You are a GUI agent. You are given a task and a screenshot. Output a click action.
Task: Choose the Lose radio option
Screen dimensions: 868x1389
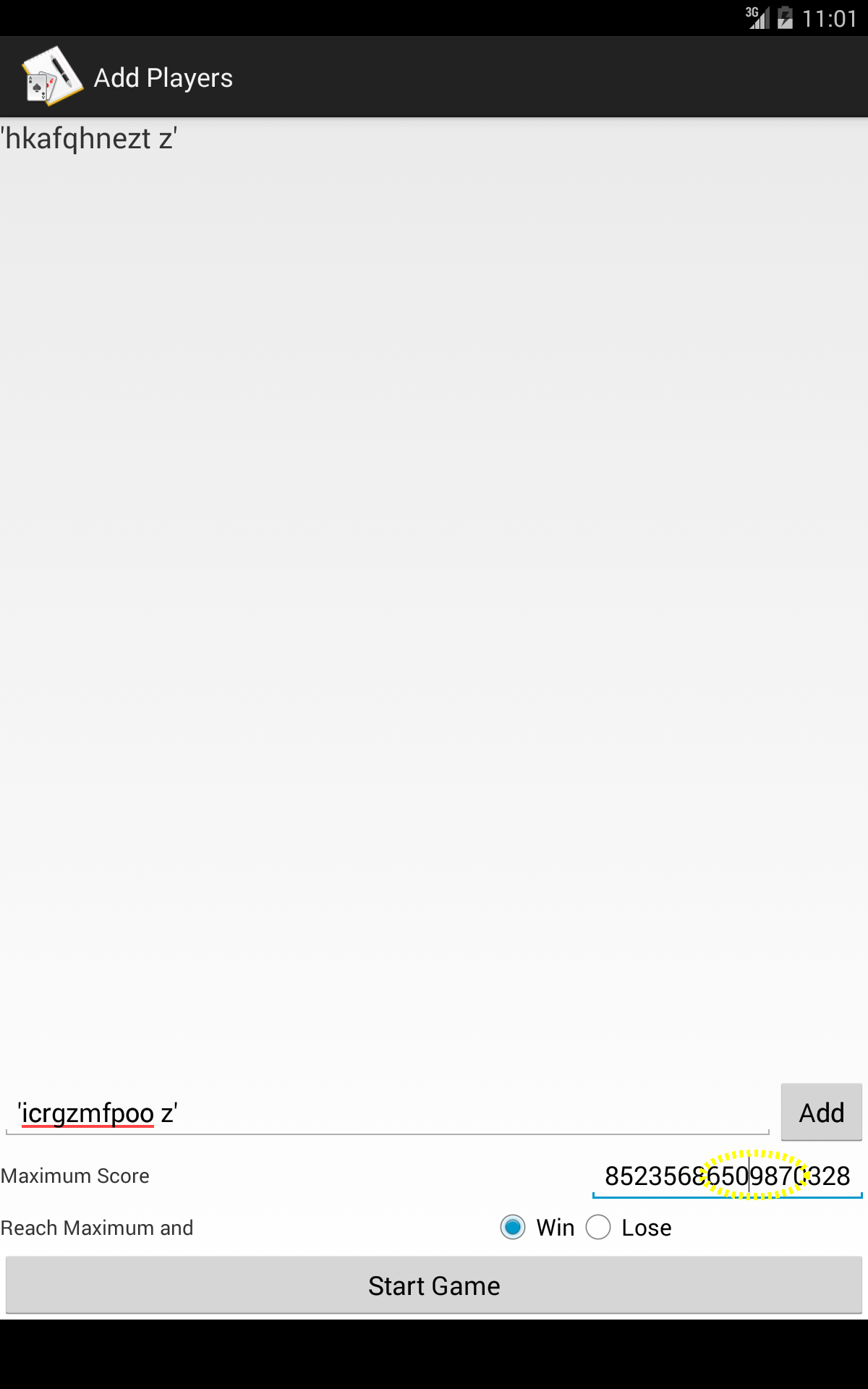coord(629,1228)
